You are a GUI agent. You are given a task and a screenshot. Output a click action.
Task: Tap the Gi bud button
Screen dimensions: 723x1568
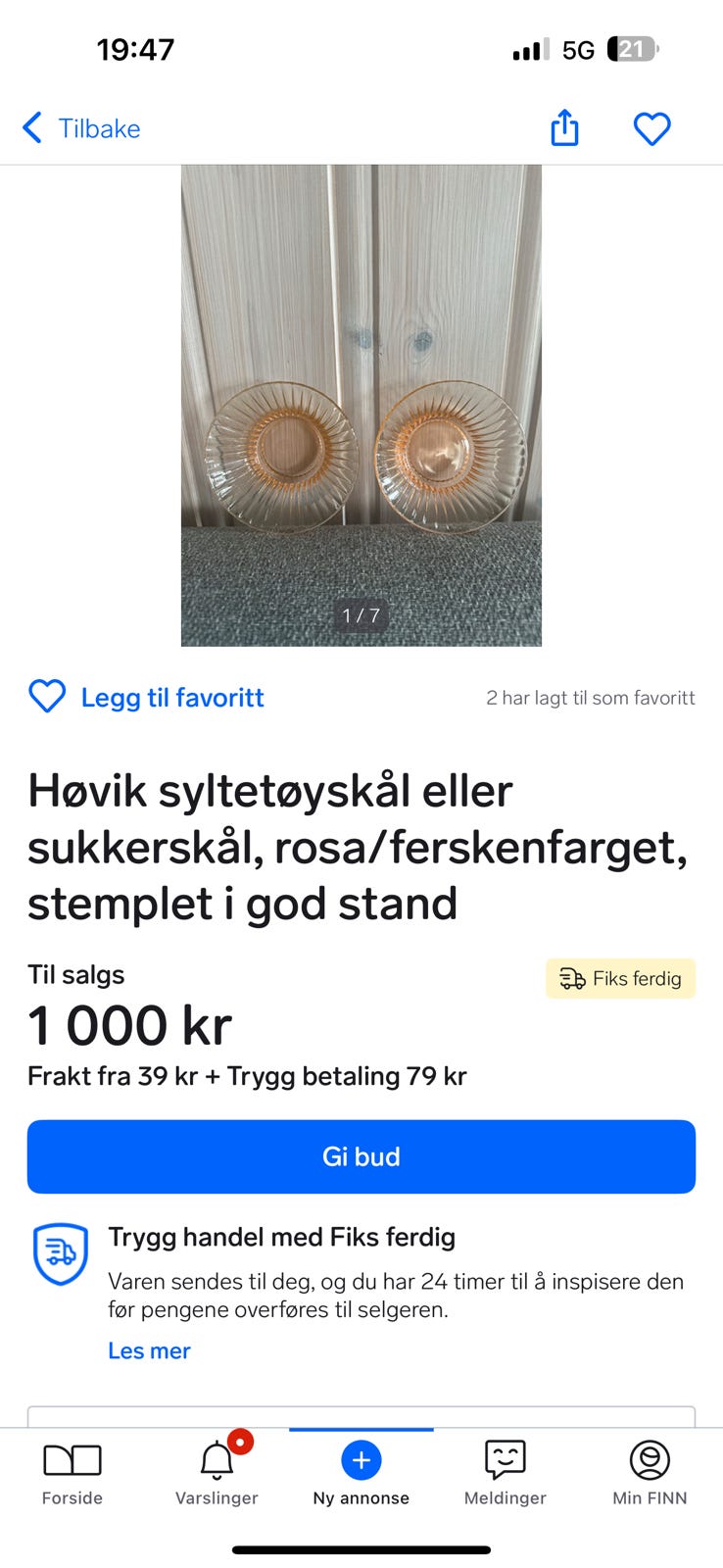361,1156
